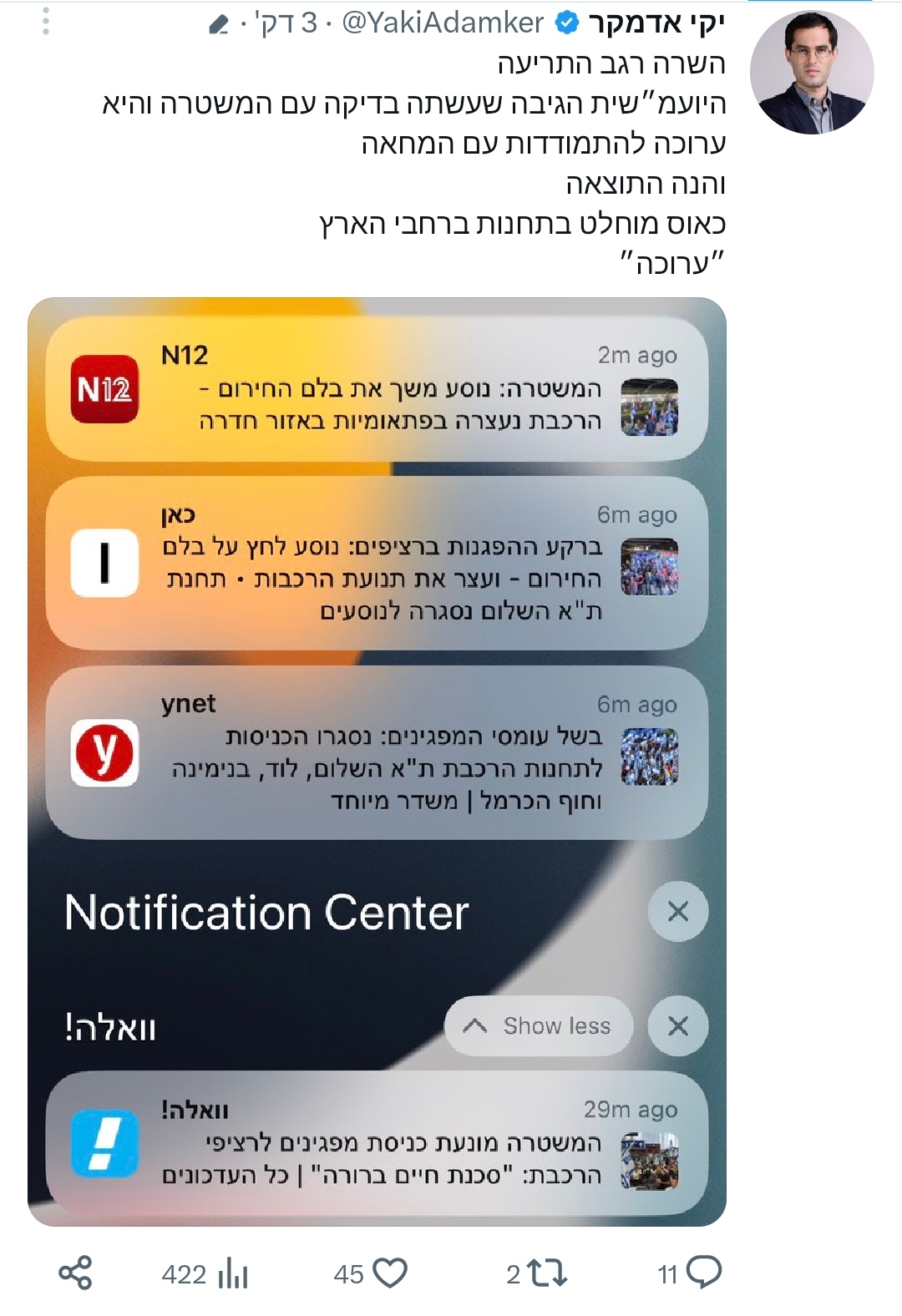Retweet this post
Screen dimensions: 902x1316
(548, 1273)
